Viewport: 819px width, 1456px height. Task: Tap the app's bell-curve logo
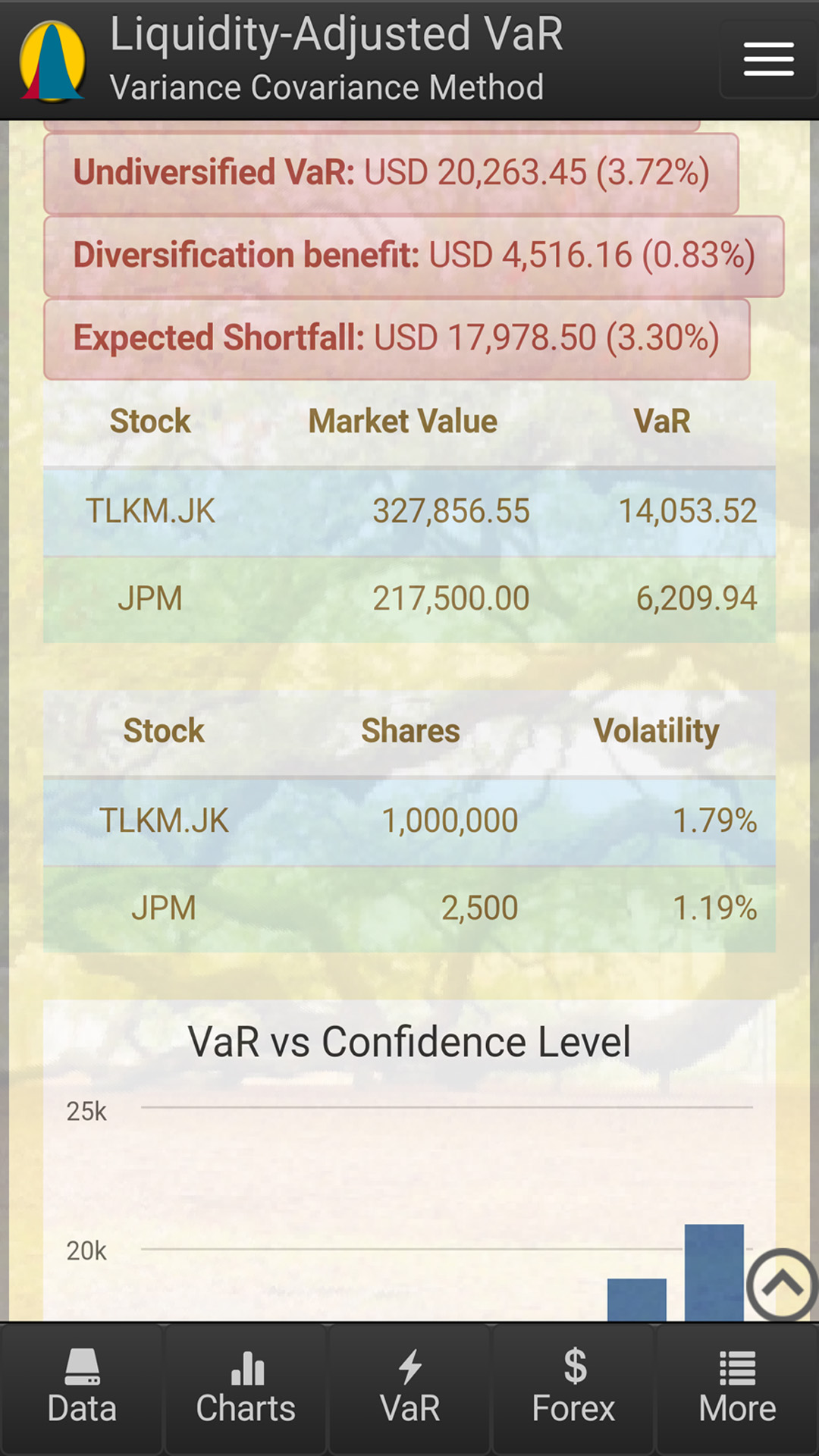point(52,61)
